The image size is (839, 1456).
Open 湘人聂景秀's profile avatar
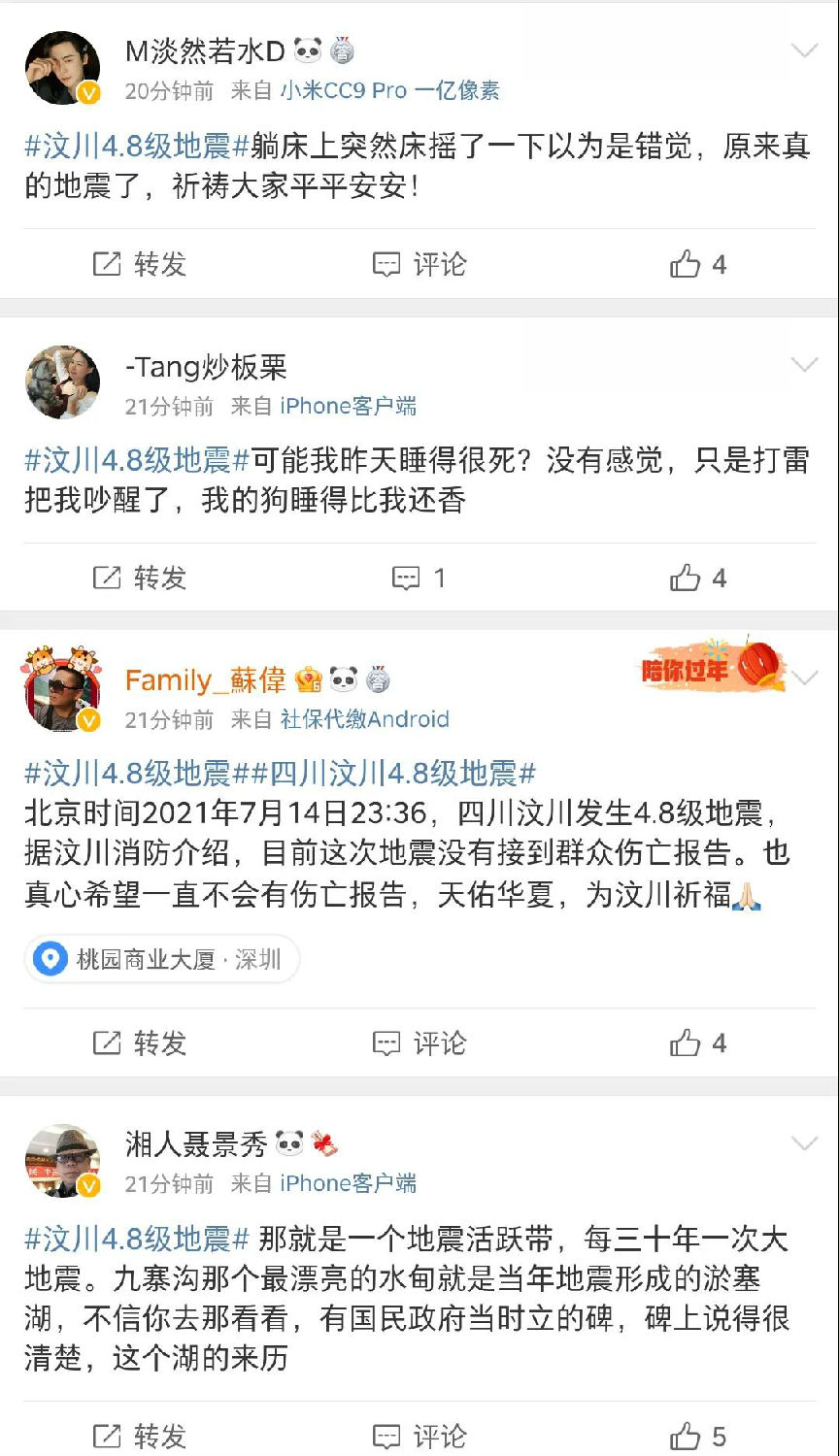[x=62, y=1161]
